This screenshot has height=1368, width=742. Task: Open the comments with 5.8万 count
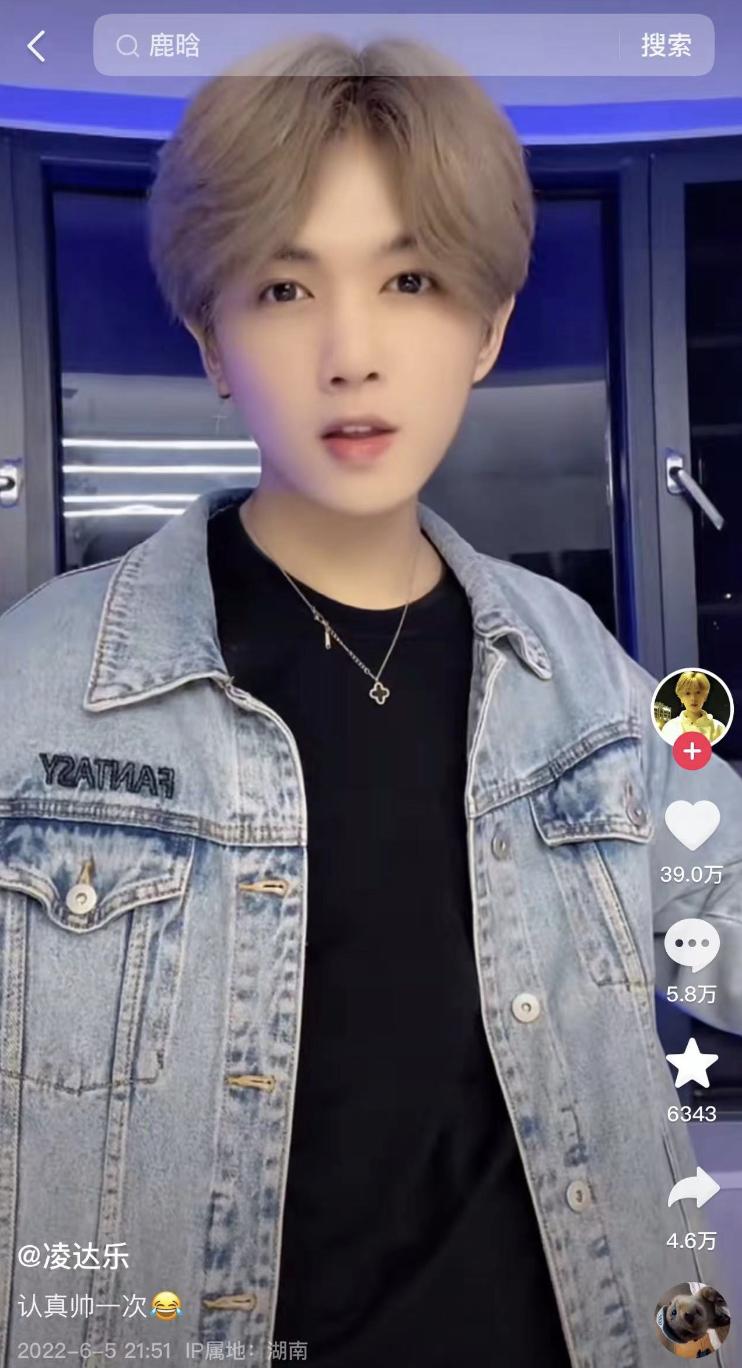tap(692, 946)
